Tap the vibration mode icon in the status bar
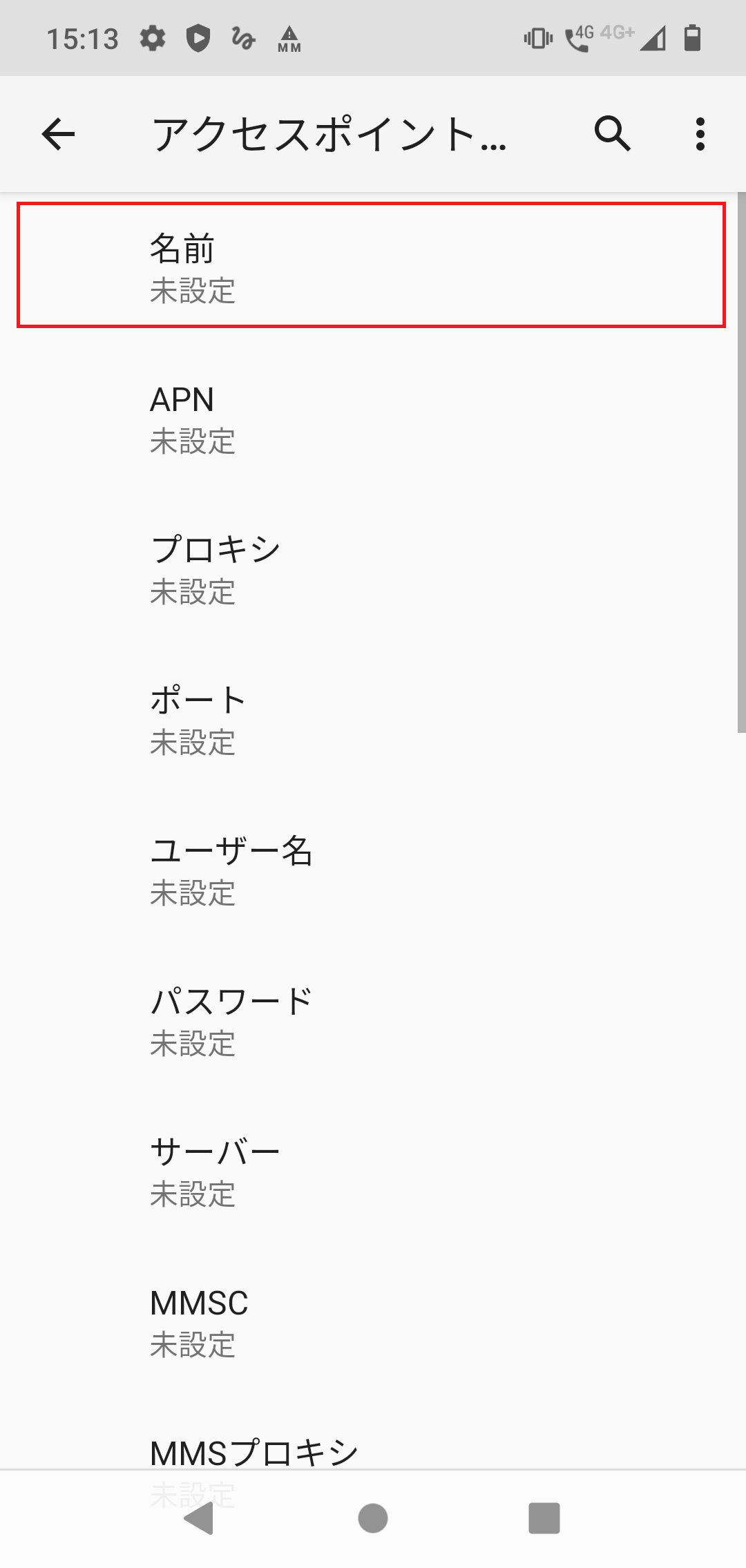746x1568 pixels. (537, 38)
